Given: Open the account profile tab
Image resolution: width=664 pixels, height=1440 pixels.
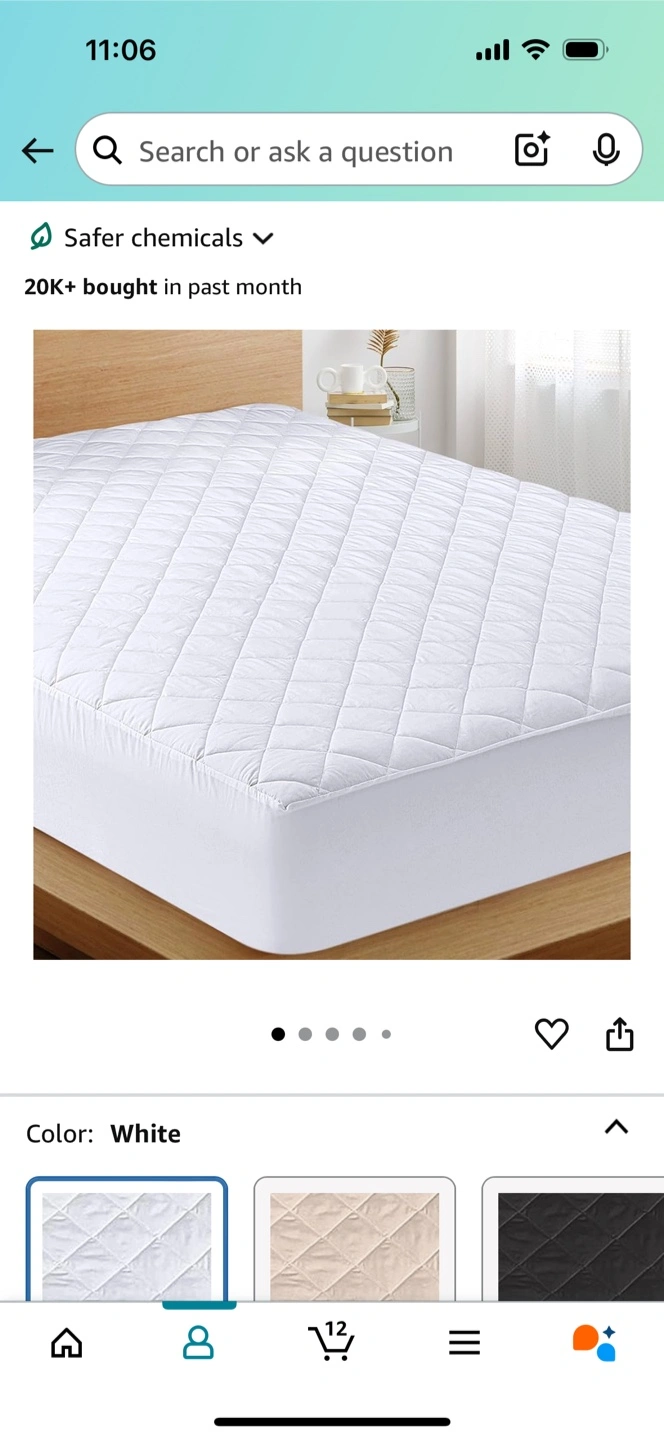Looking at the screenshot, I should click(199, 1343).
